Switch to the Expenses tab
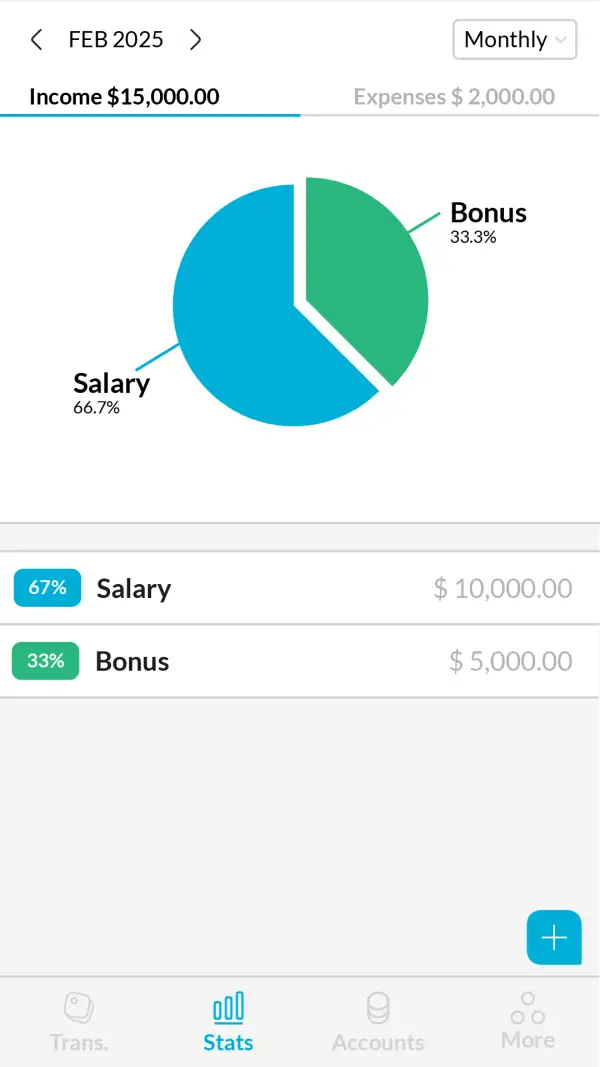The image size is (600, 1067). coord(454,97)
